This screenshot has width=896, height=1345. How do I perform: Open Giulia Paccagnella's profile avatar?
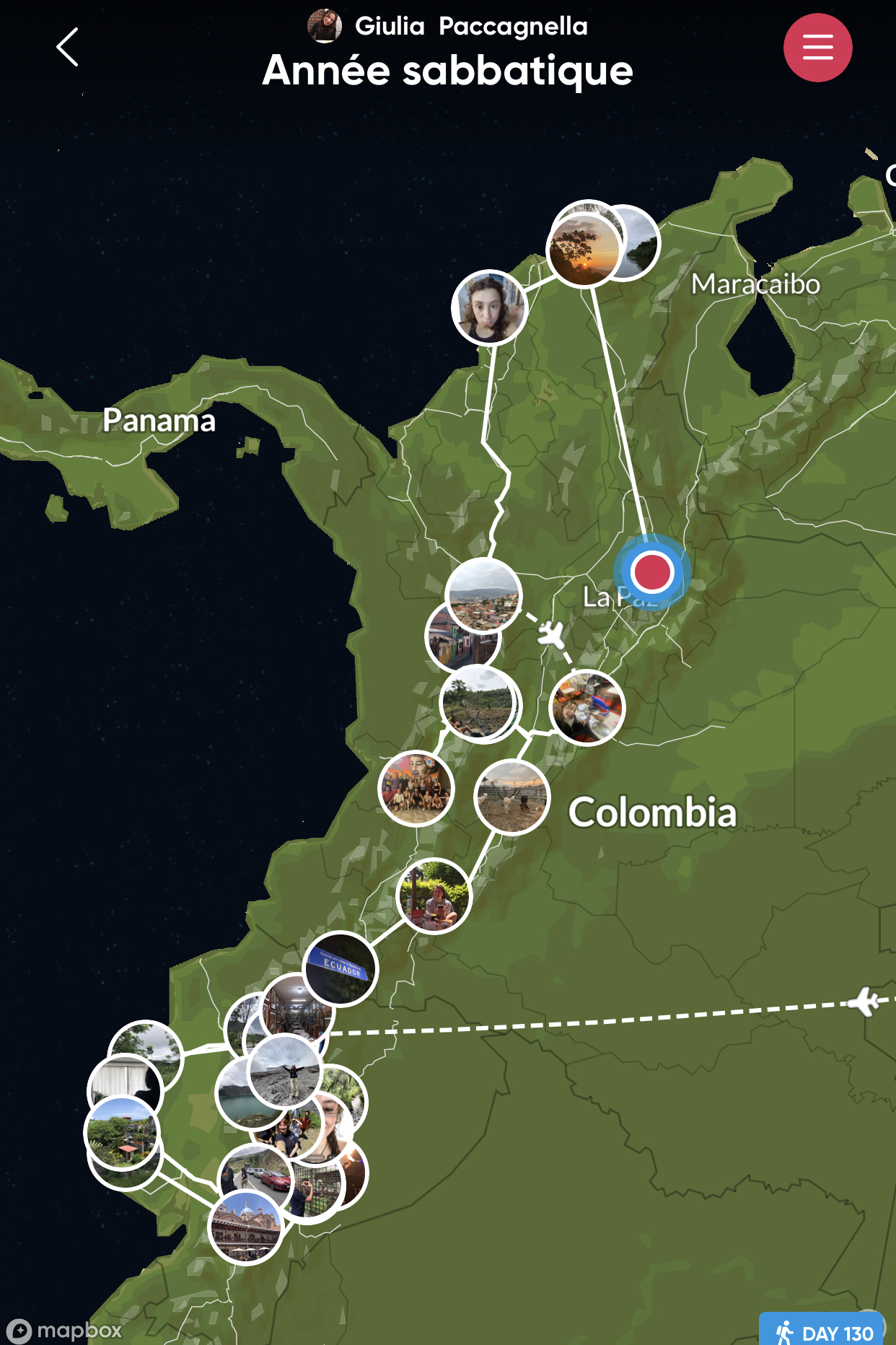324,27
